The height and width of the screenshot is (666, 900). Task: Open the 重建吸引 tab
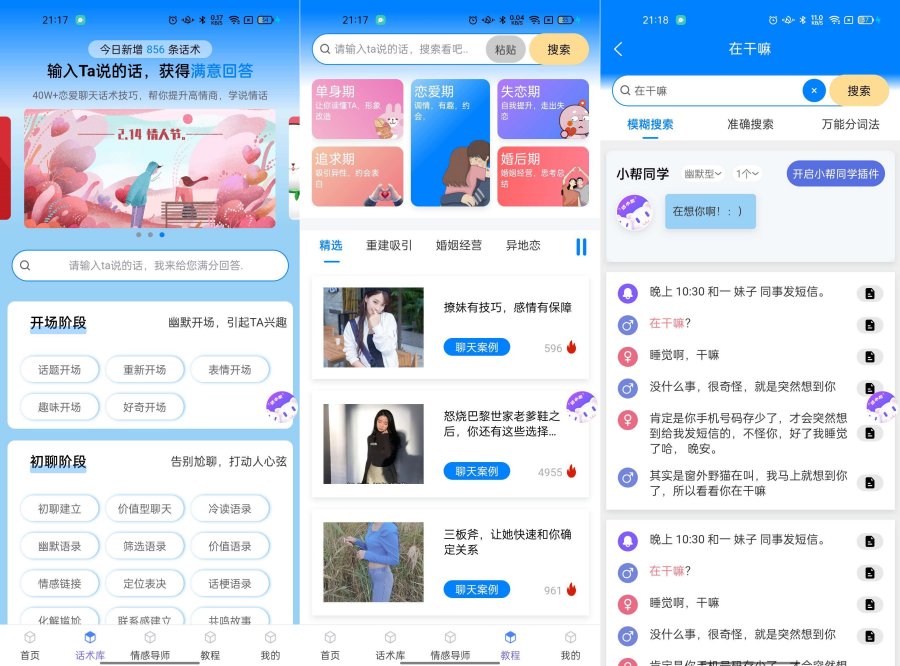coord(389,245)
